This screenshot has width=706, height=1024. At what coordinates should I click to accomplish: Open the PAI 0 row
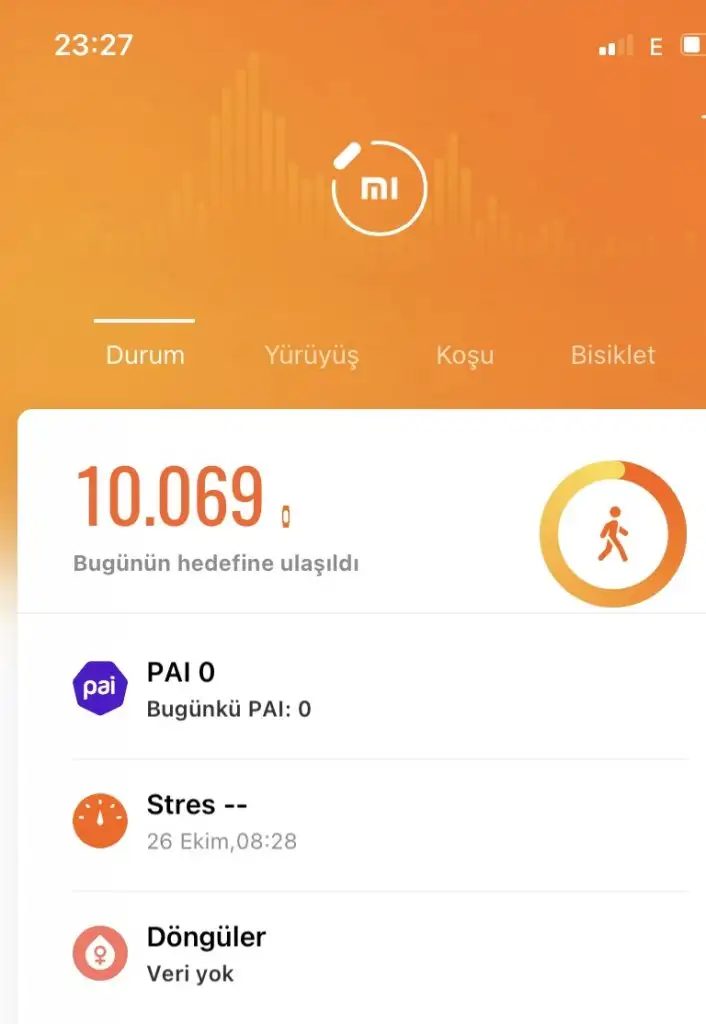pyautogui.click(x=380, y=690)
